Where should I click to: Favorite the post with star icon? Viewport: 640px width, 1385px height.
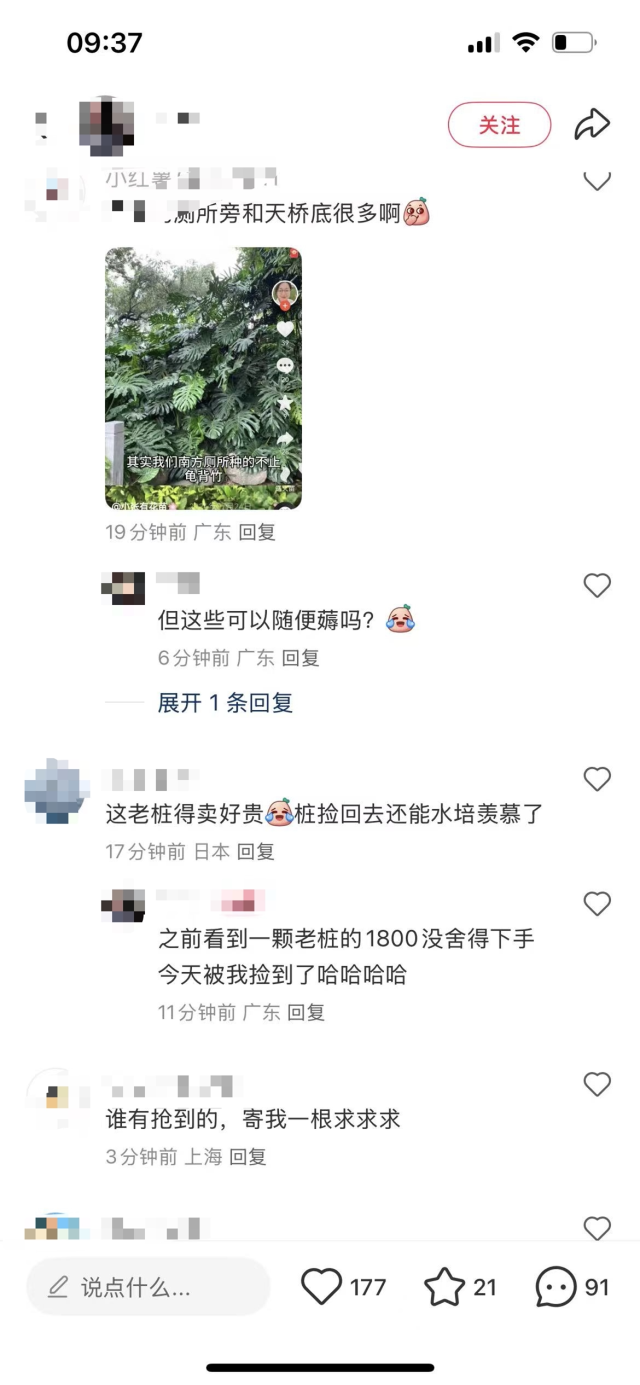pos(444,1287)
